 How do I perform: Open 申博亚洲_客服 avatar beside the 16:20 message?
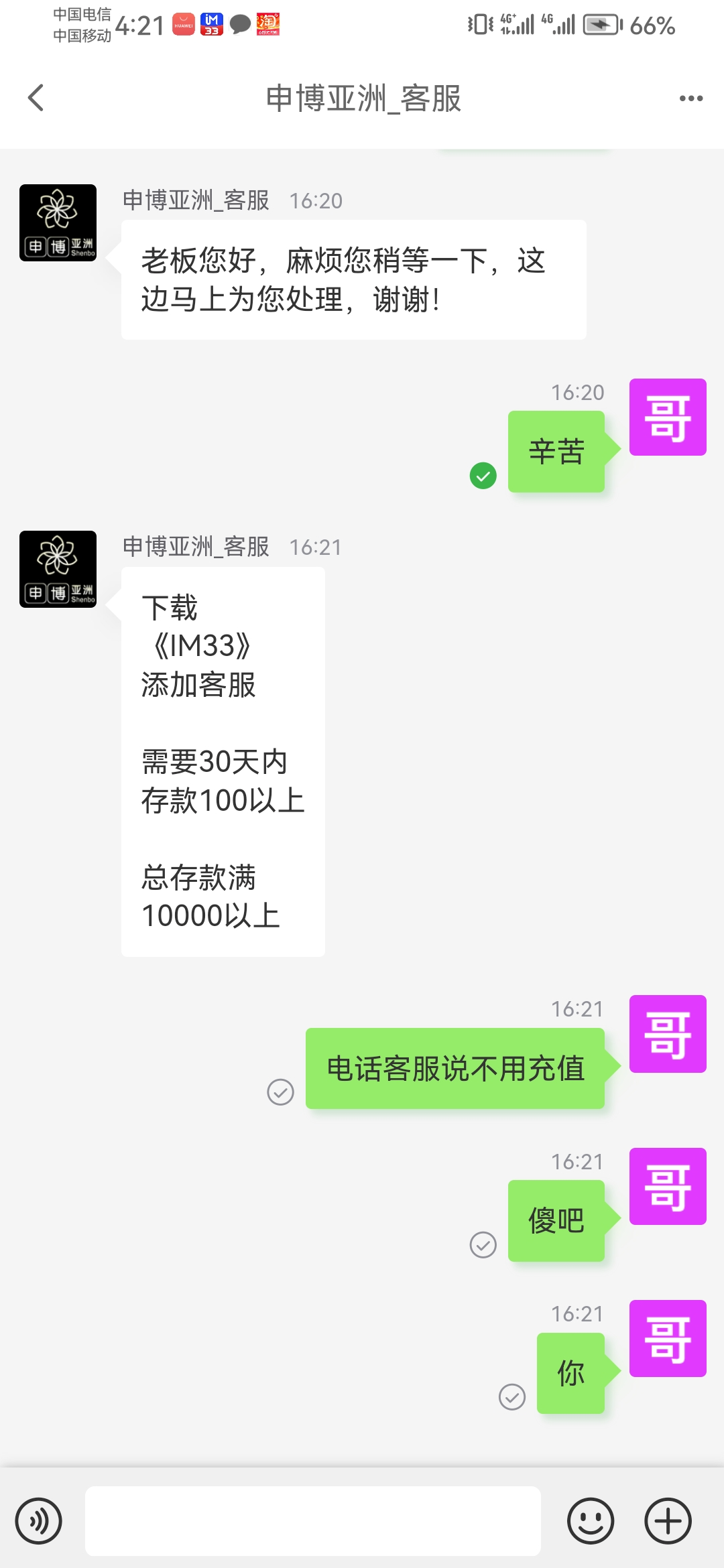pos(58,222)
